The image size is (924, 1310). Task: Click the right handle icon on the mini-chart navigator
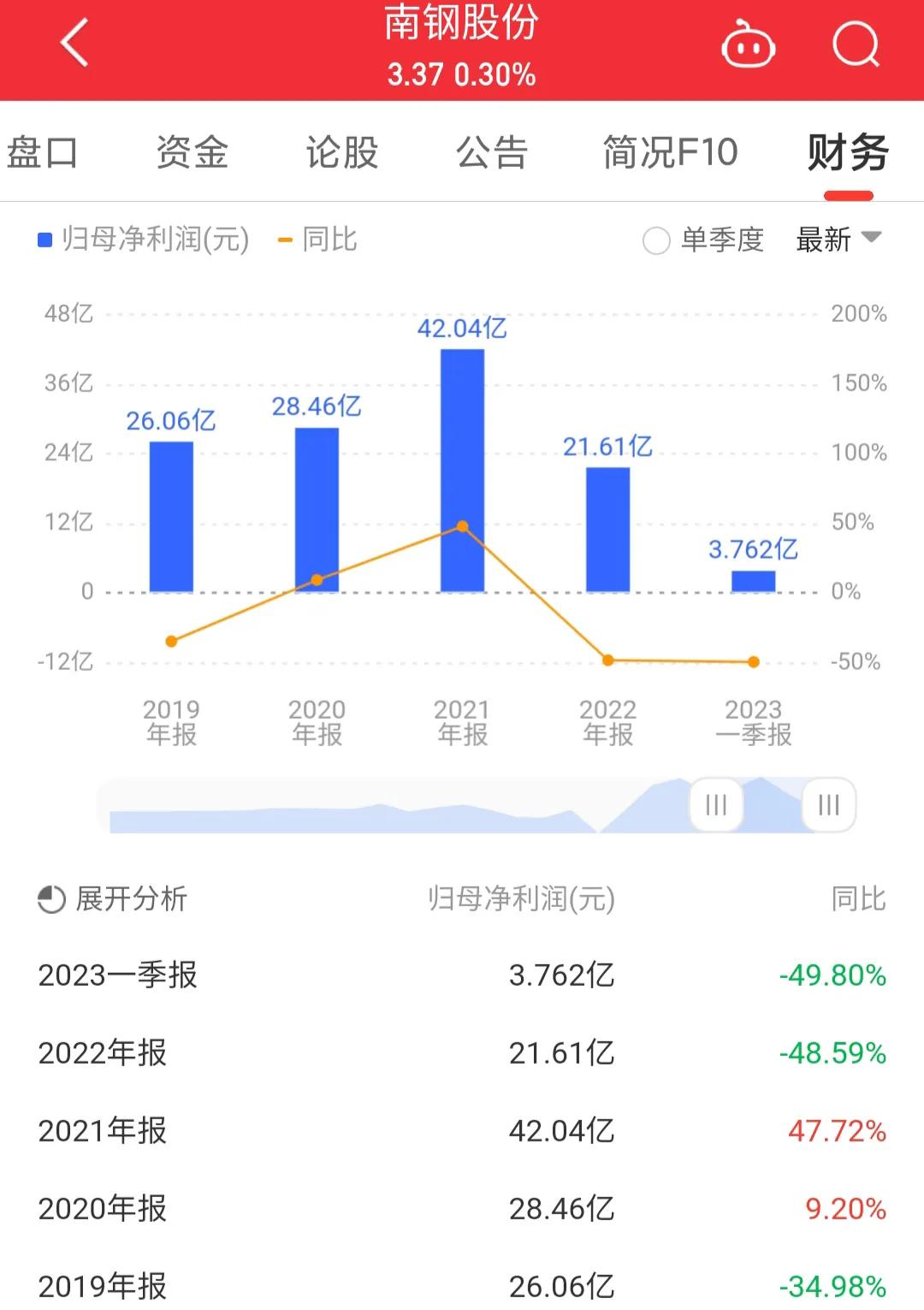[x=827, y=804]
